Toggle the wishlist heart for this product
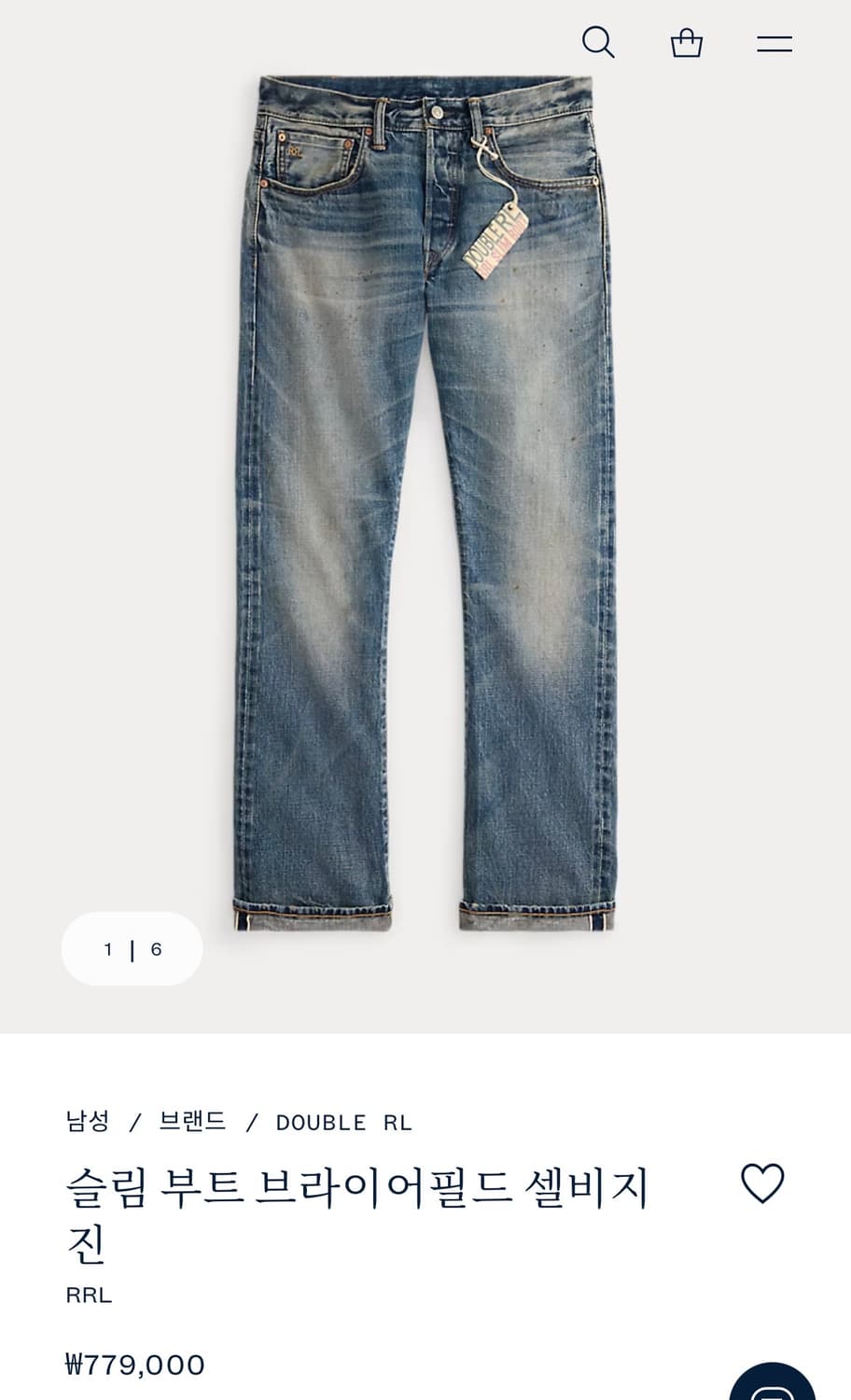The width and height of the screenshot is (851, 1400). tap(764, 1187)
